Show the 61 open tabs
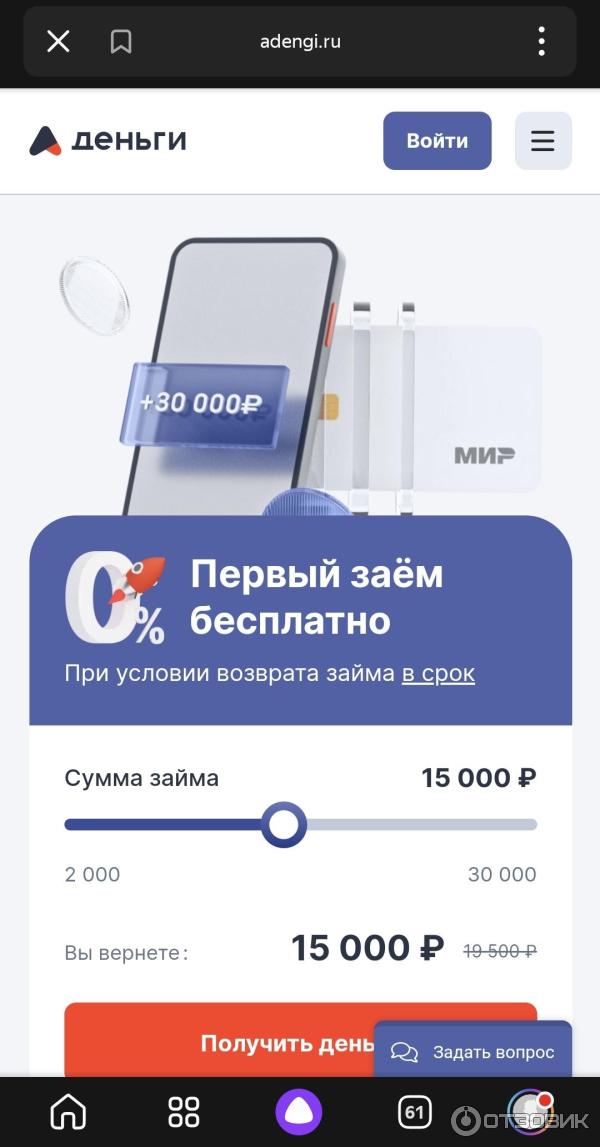 tap(415, 1111)
